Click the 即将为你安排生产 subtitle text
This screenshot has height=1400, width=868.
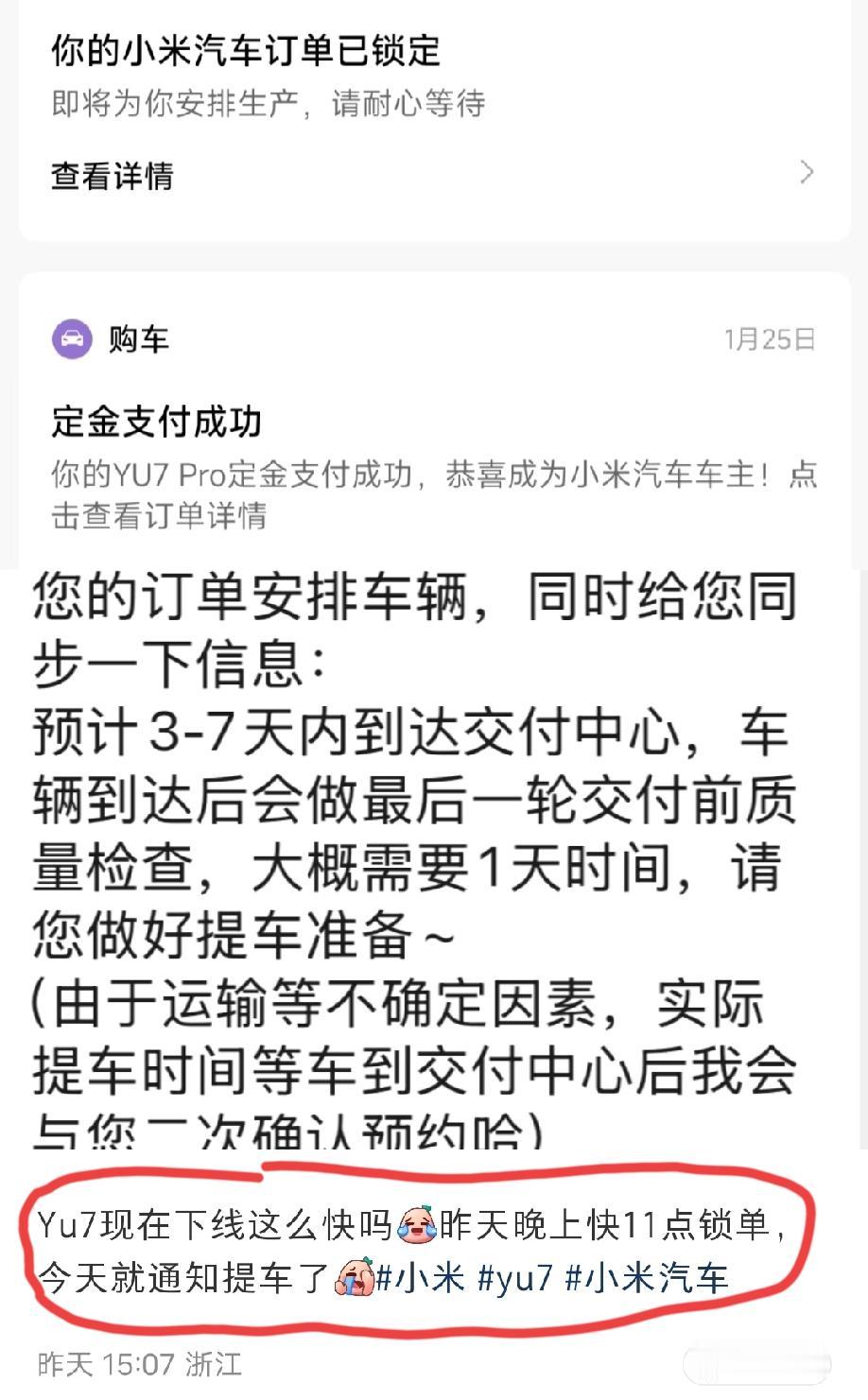[267, 107]
